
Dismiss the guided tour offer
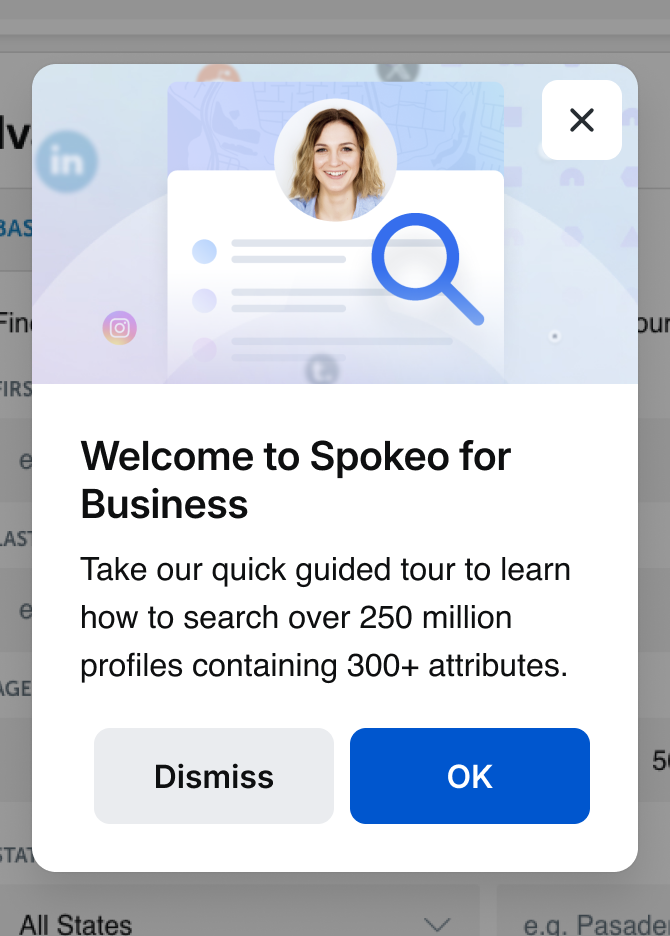tap(214, 776)
